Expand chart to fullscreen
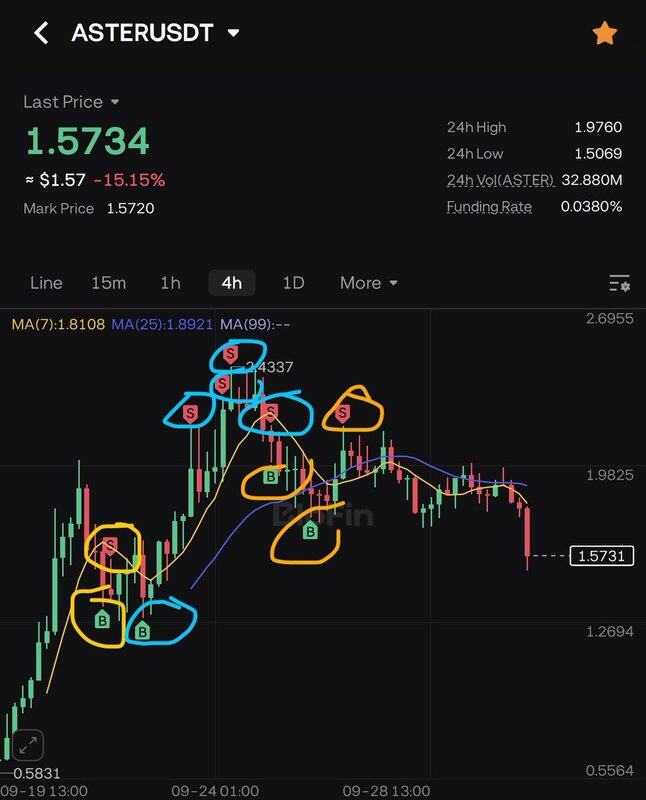The image size is (646, 800). pos(28,744)
